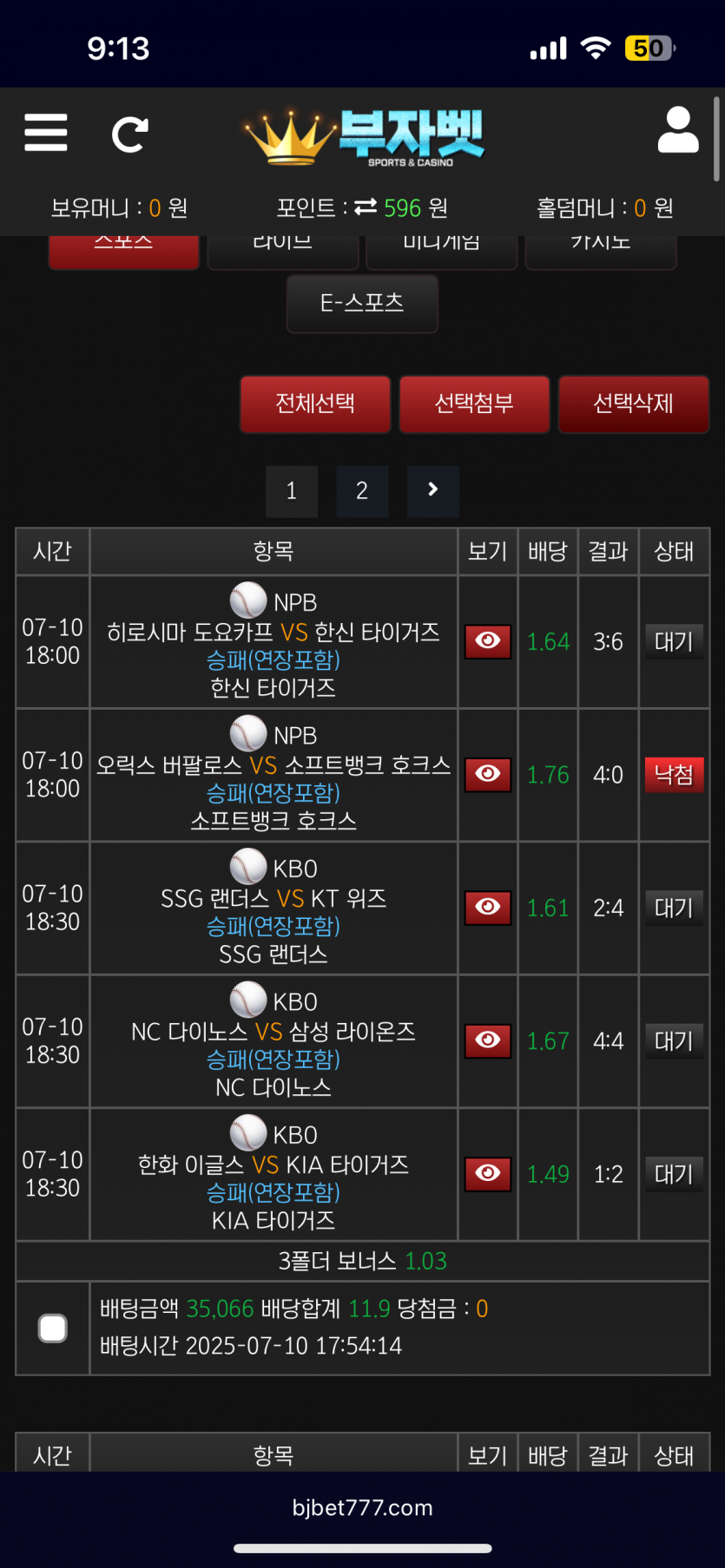Tap the 선택첨부 button
This screenshot has width=725, height=1568.
pos(474,403)
